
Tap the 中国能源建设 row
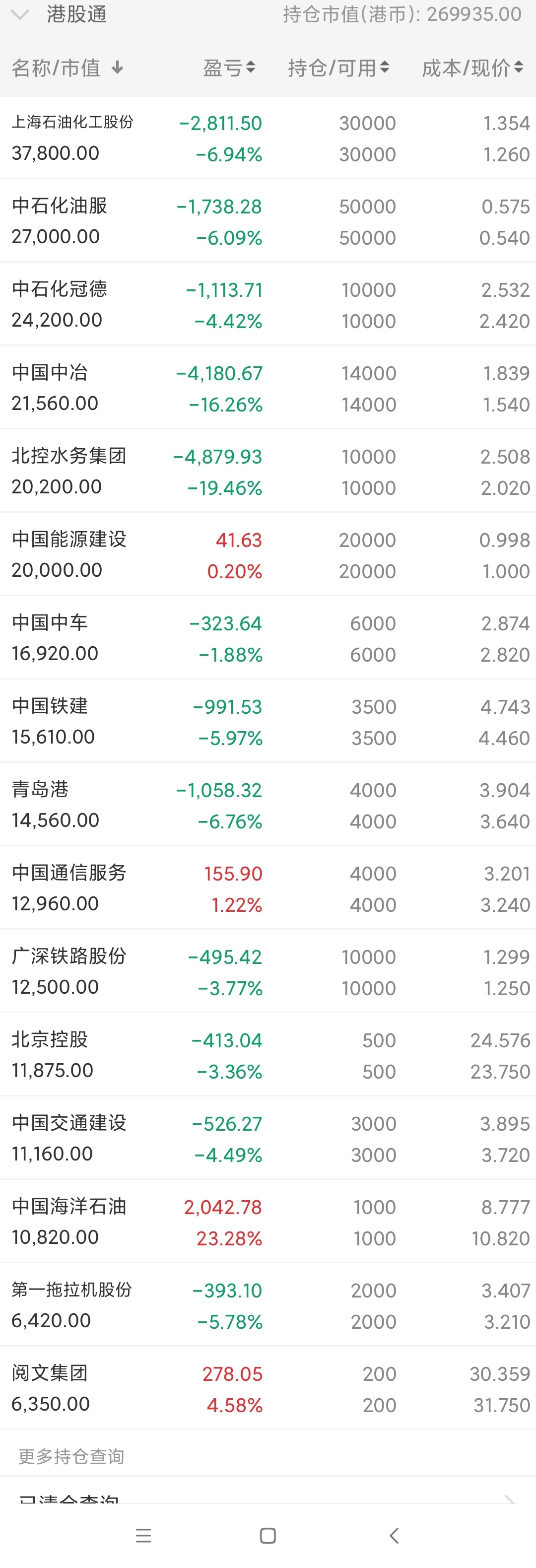(x=268, y=555)
